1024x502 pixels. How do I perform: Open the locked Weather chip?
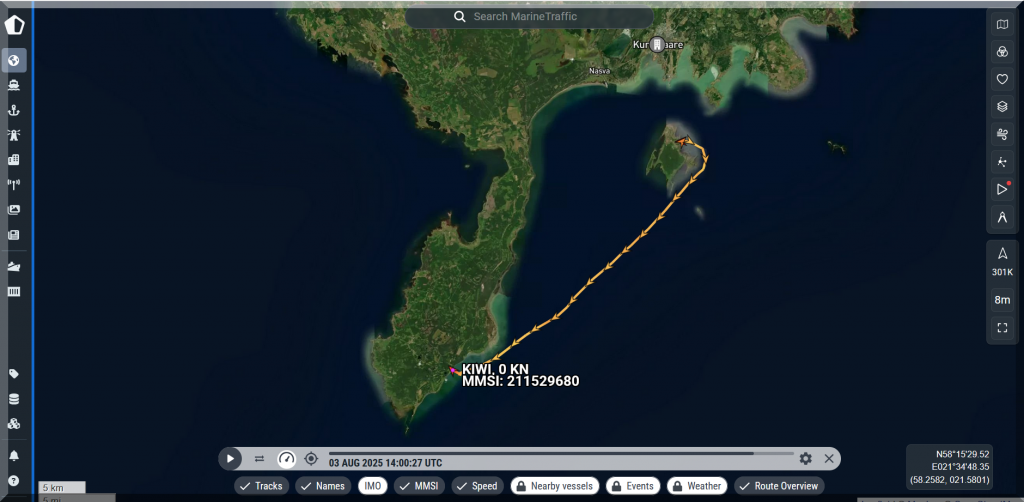click(x=697, y=486)
